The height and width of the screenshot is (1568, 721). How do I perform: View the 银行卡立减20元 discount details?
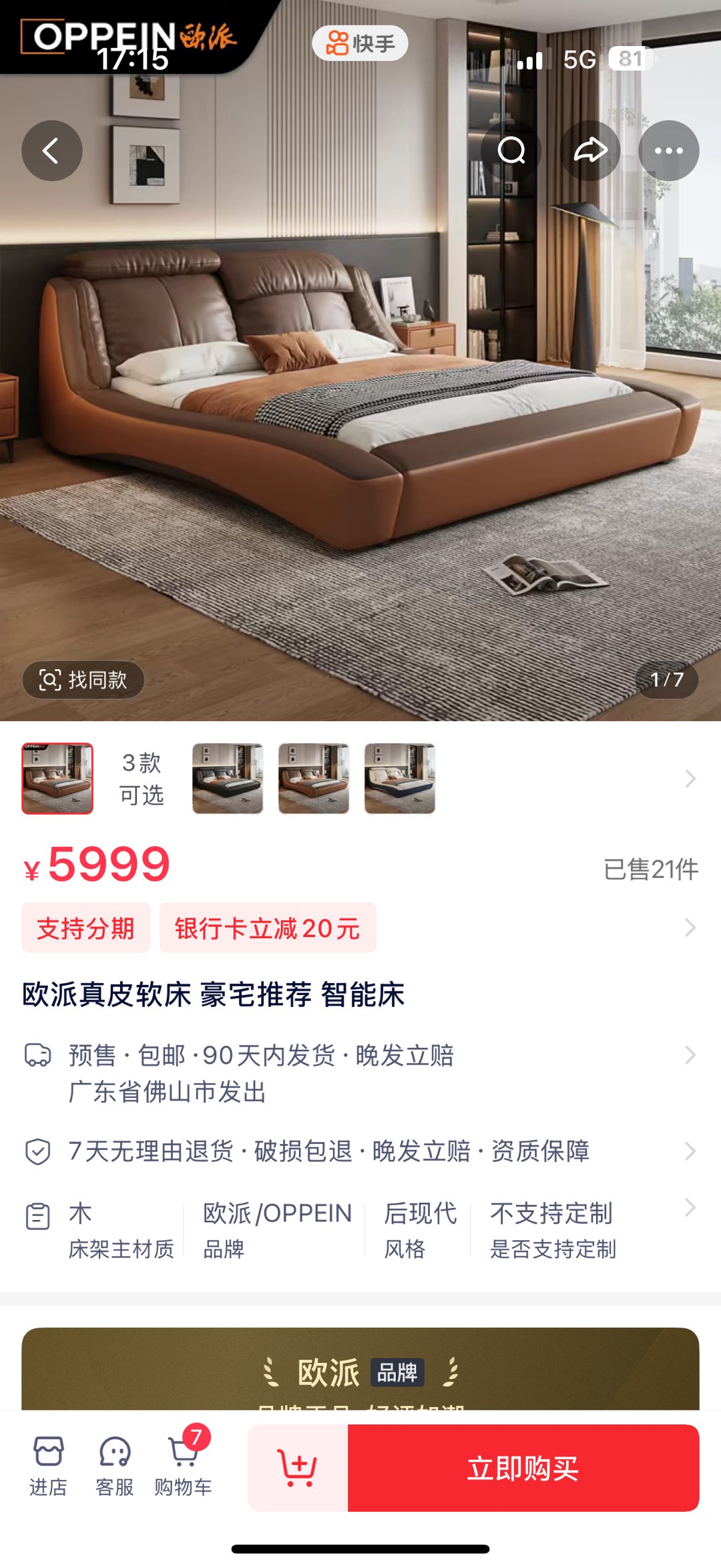point(268,928)
